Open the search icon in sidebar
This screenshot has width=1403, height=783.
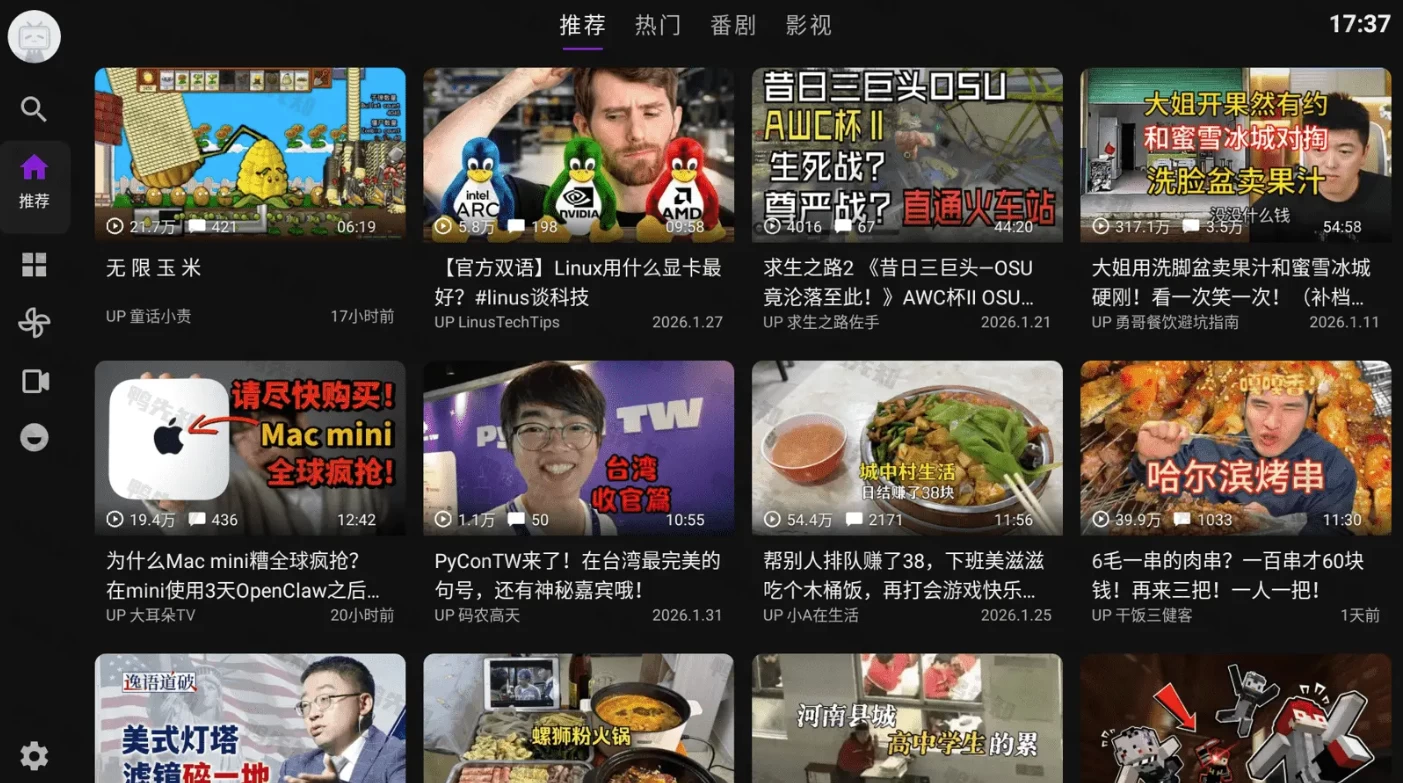click(x=34, y=109)
